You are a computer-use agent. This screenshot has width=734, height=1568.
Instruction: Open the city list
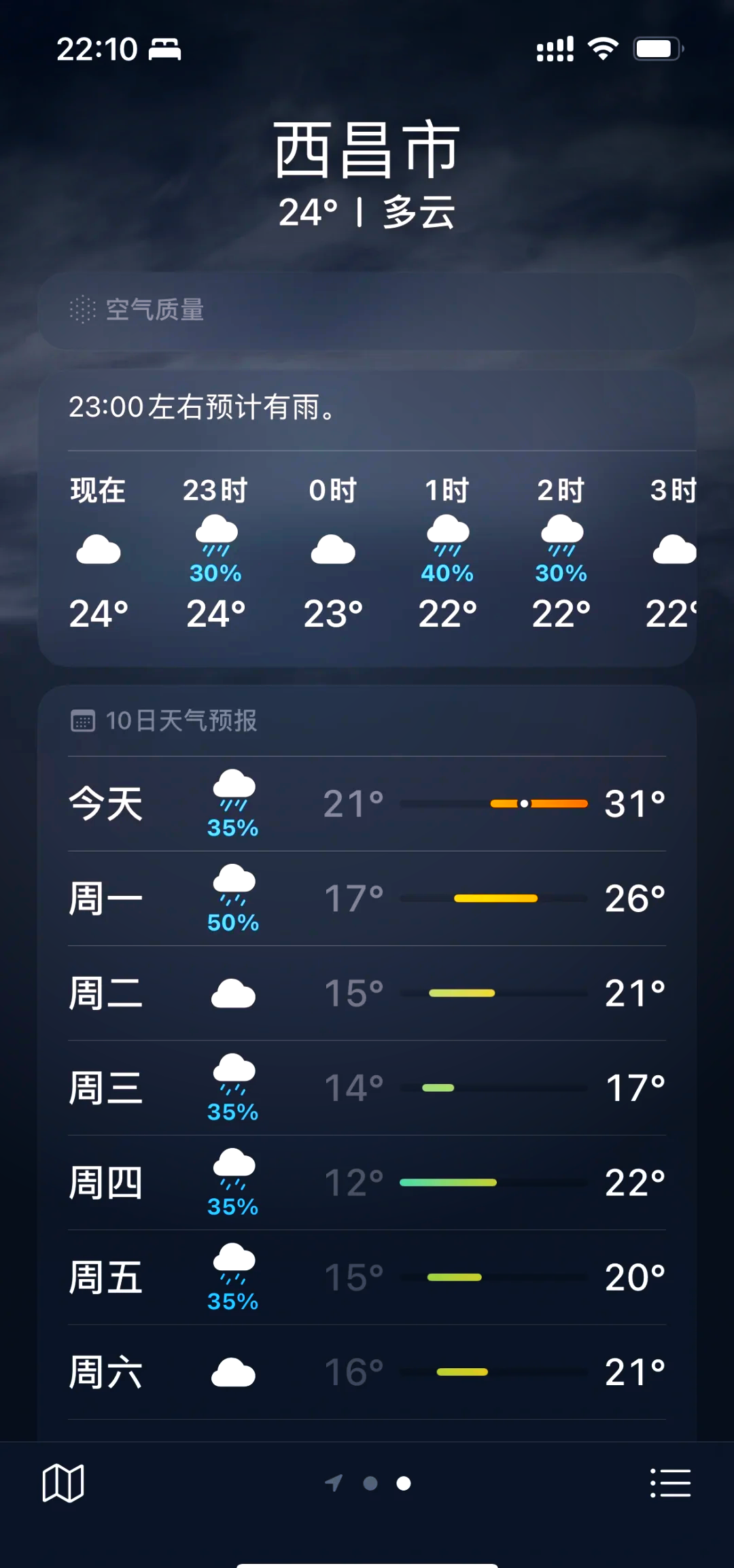[670, 1483]
